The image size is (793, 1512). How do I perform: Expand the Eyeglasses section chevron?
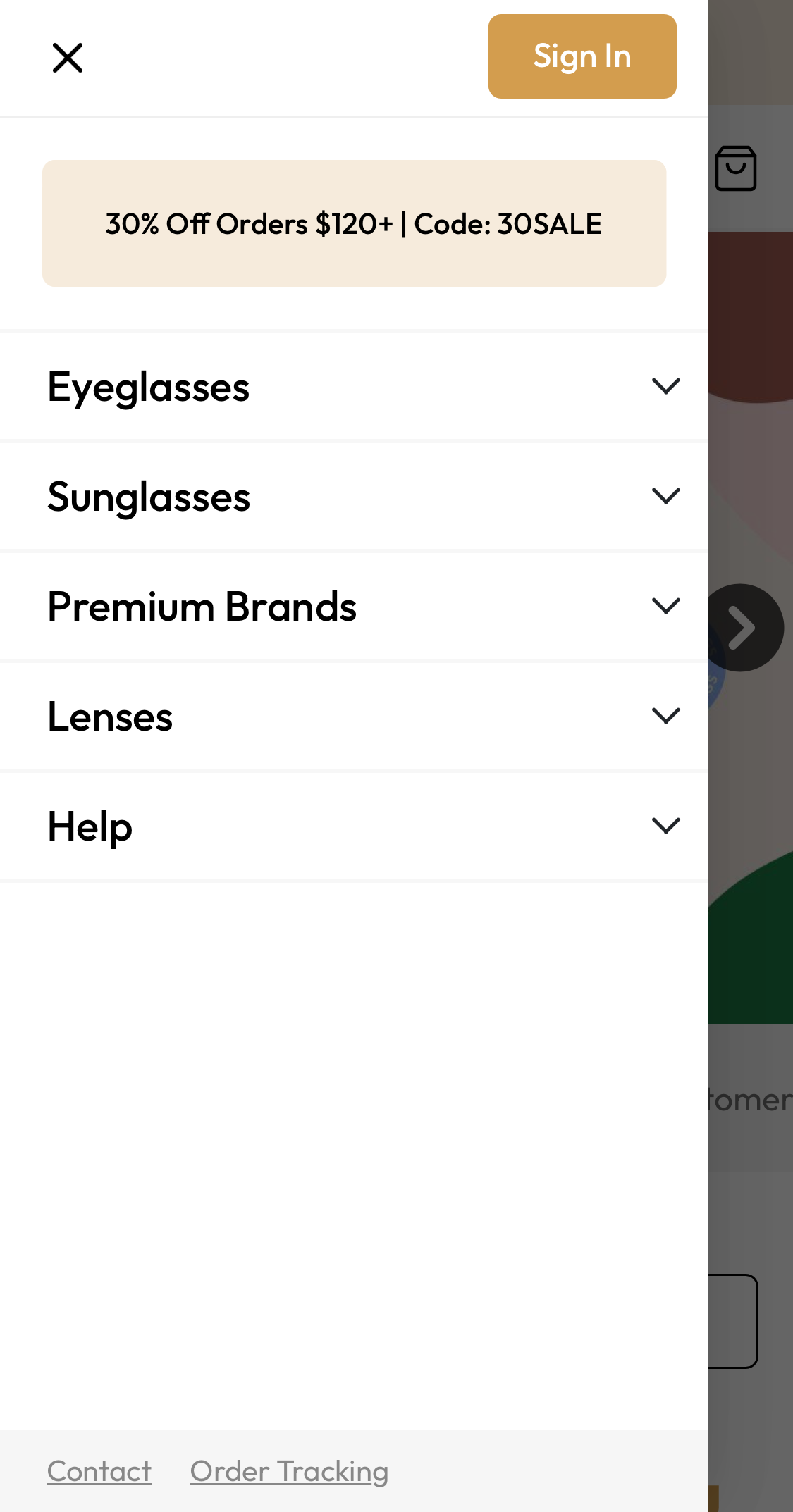coord(666,385)
